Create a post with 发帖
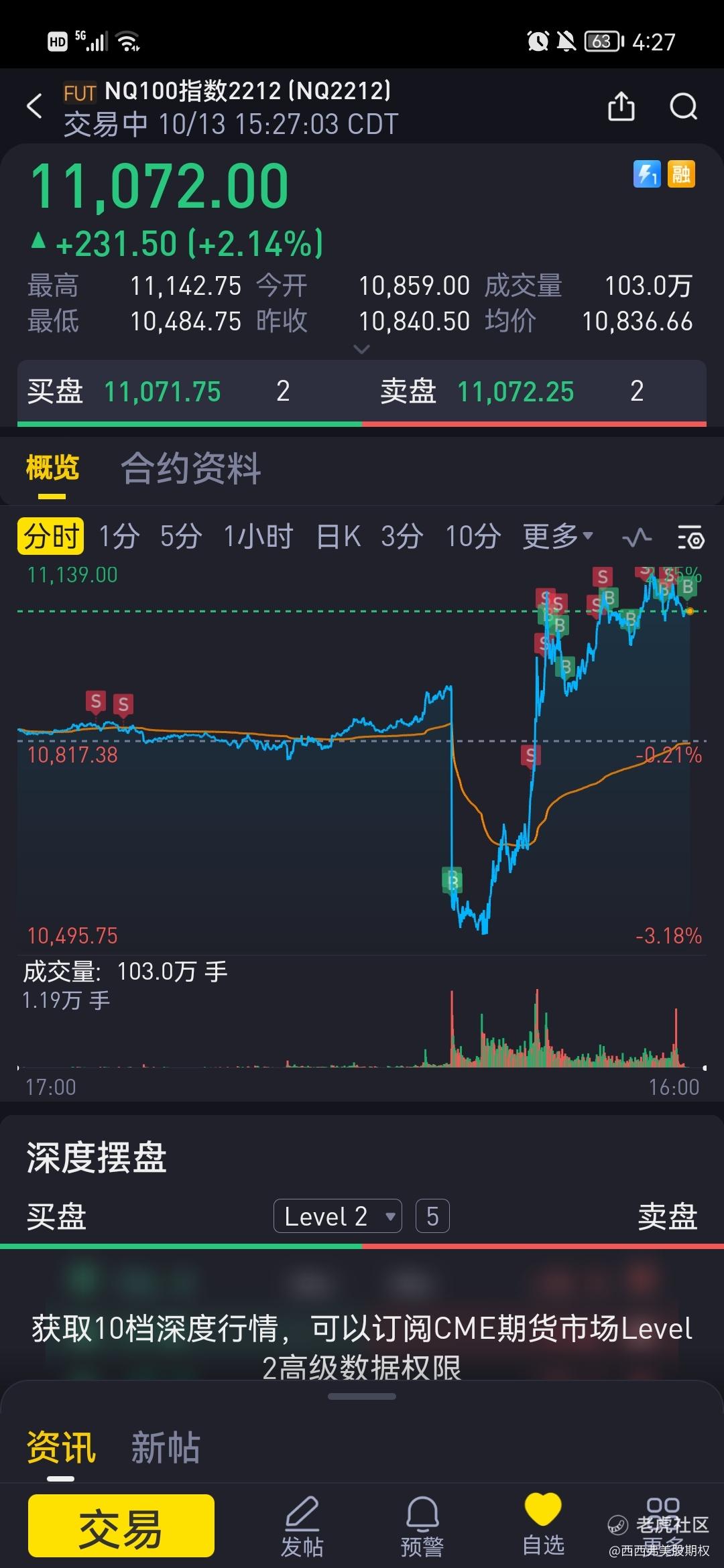The image size is (724, 1568). click(302, 1527)
